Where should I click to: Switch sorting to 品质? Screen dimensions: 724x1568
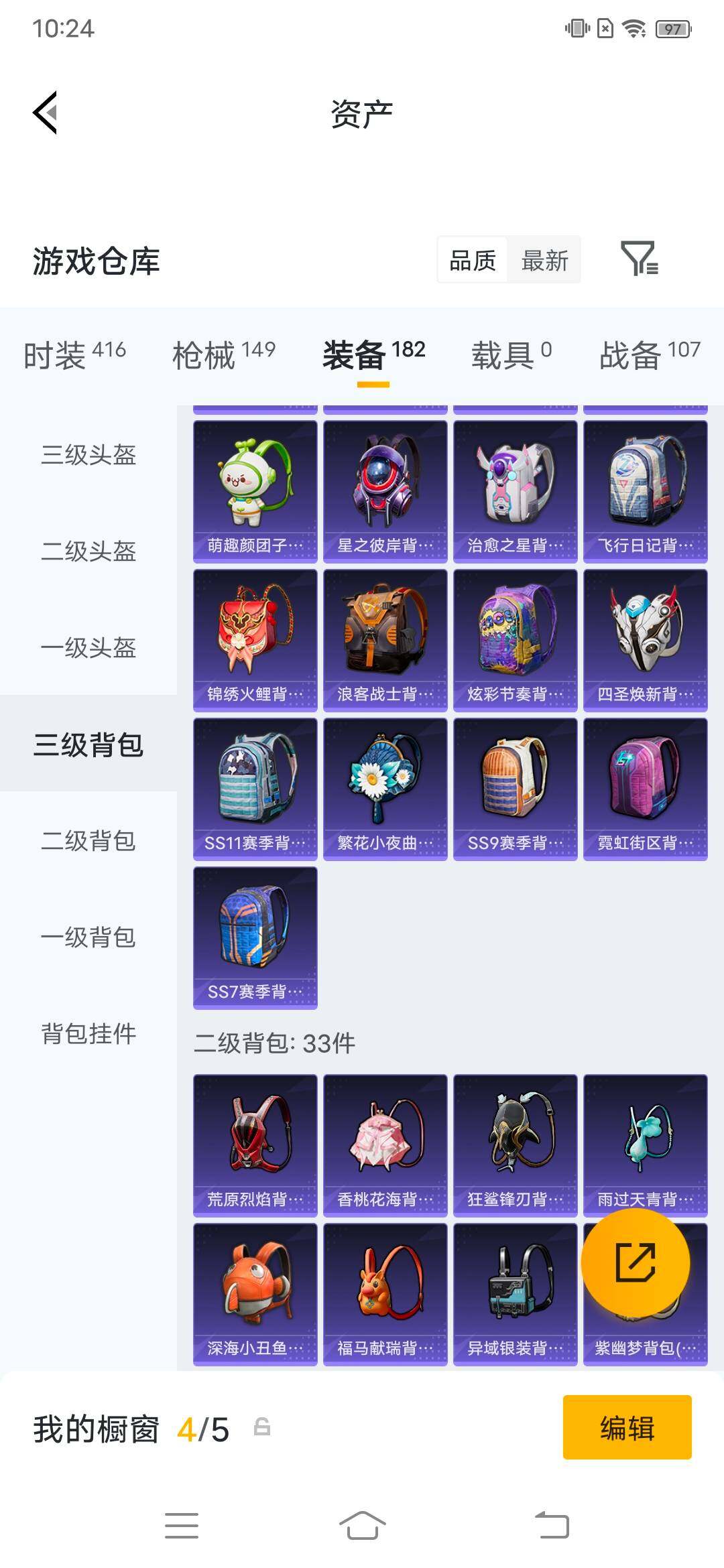pyautogui.click(x=472, y=261)
